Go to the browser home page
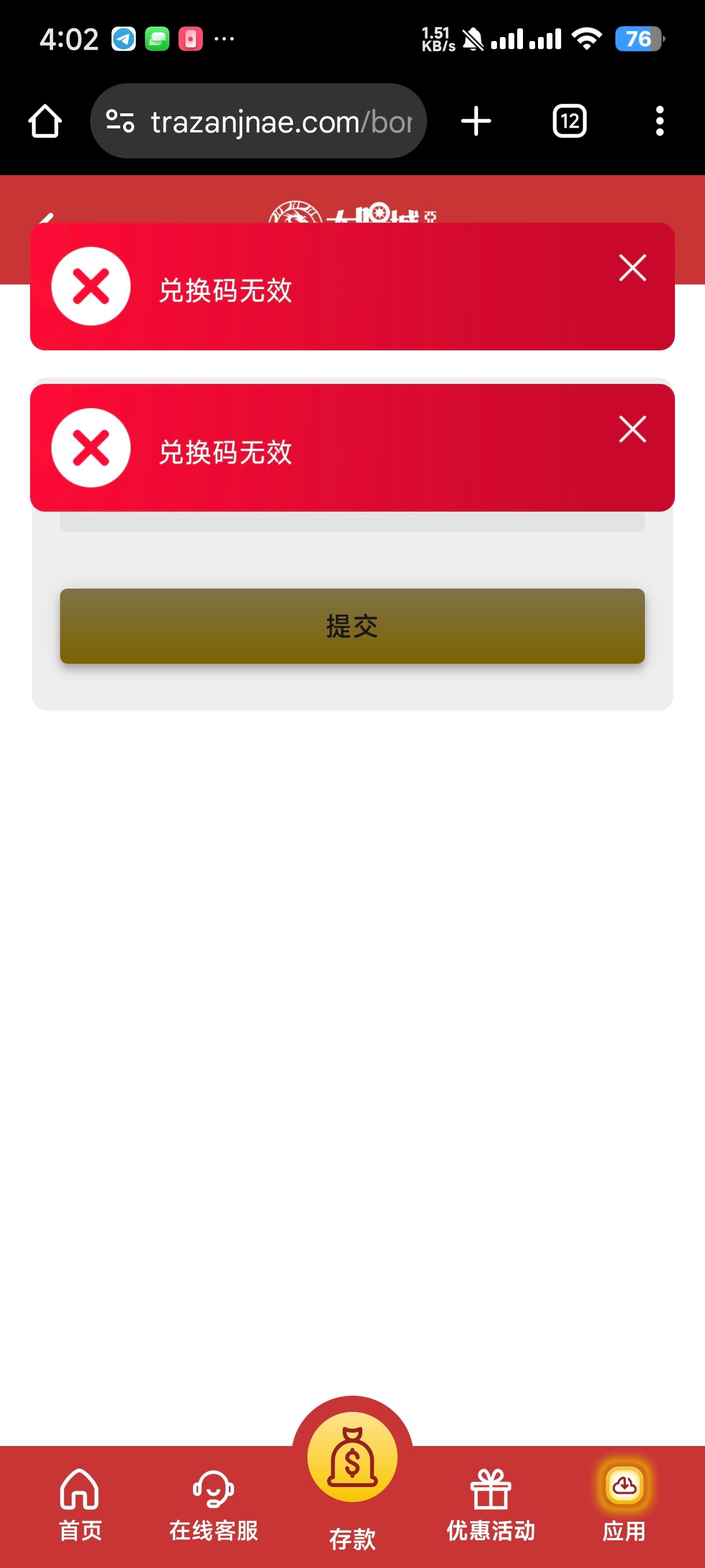 tap(45, 121)
